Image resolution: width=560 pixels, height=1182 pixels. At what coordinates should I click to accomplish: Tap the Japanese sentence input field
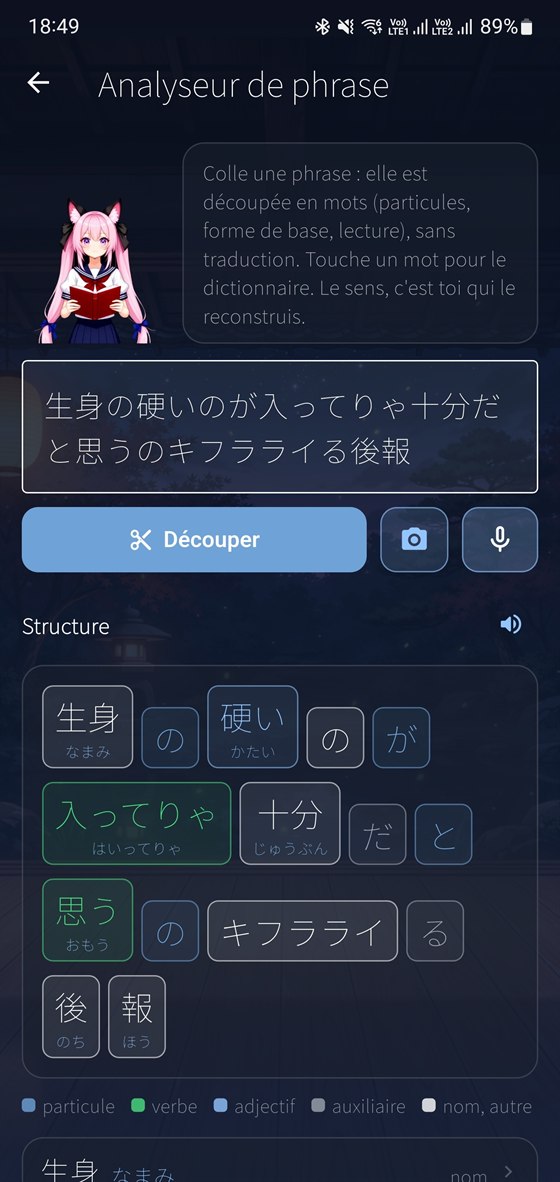[280, 427]
